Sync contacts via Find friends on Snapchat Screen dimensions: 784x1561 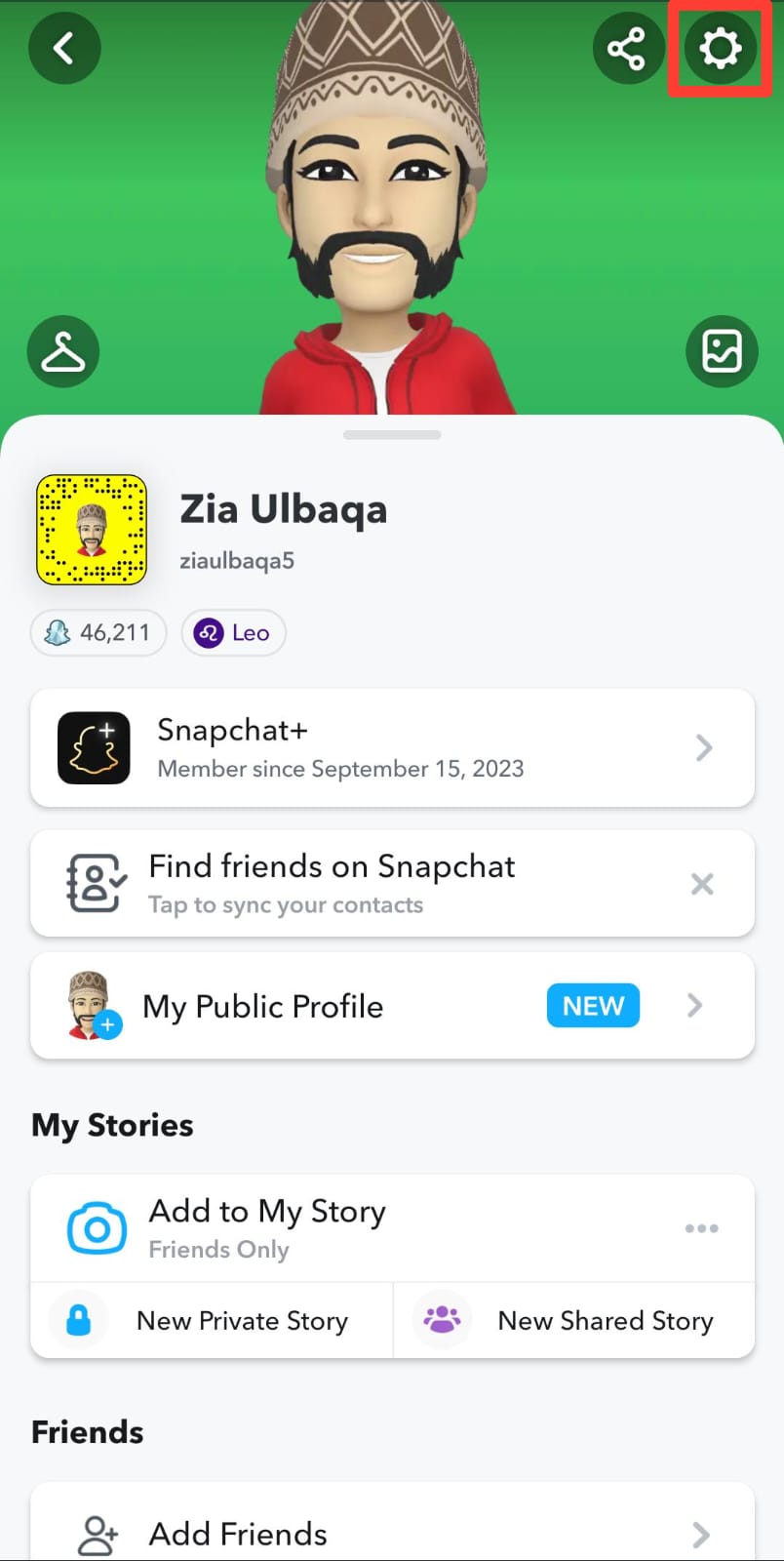coord(332,884)
